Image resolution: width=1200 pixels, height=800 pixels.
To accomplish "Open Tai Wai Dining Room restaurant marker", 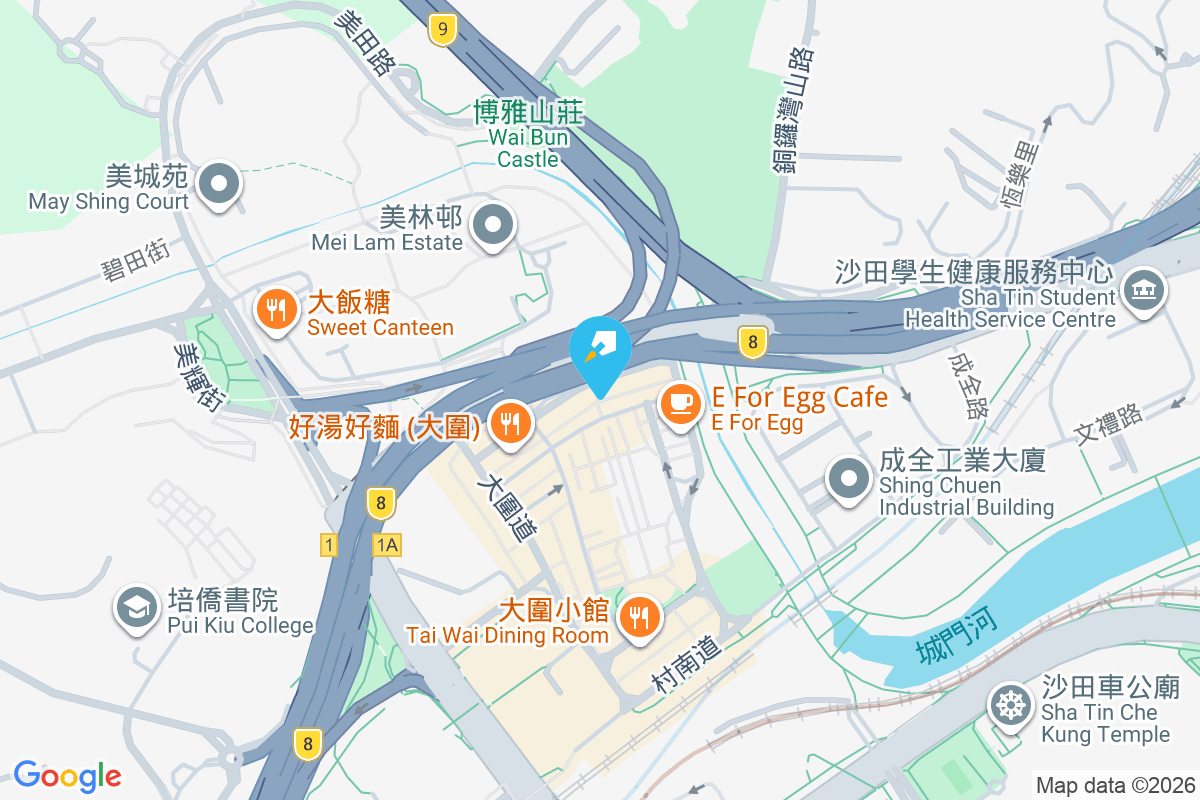I will (639, 617).
